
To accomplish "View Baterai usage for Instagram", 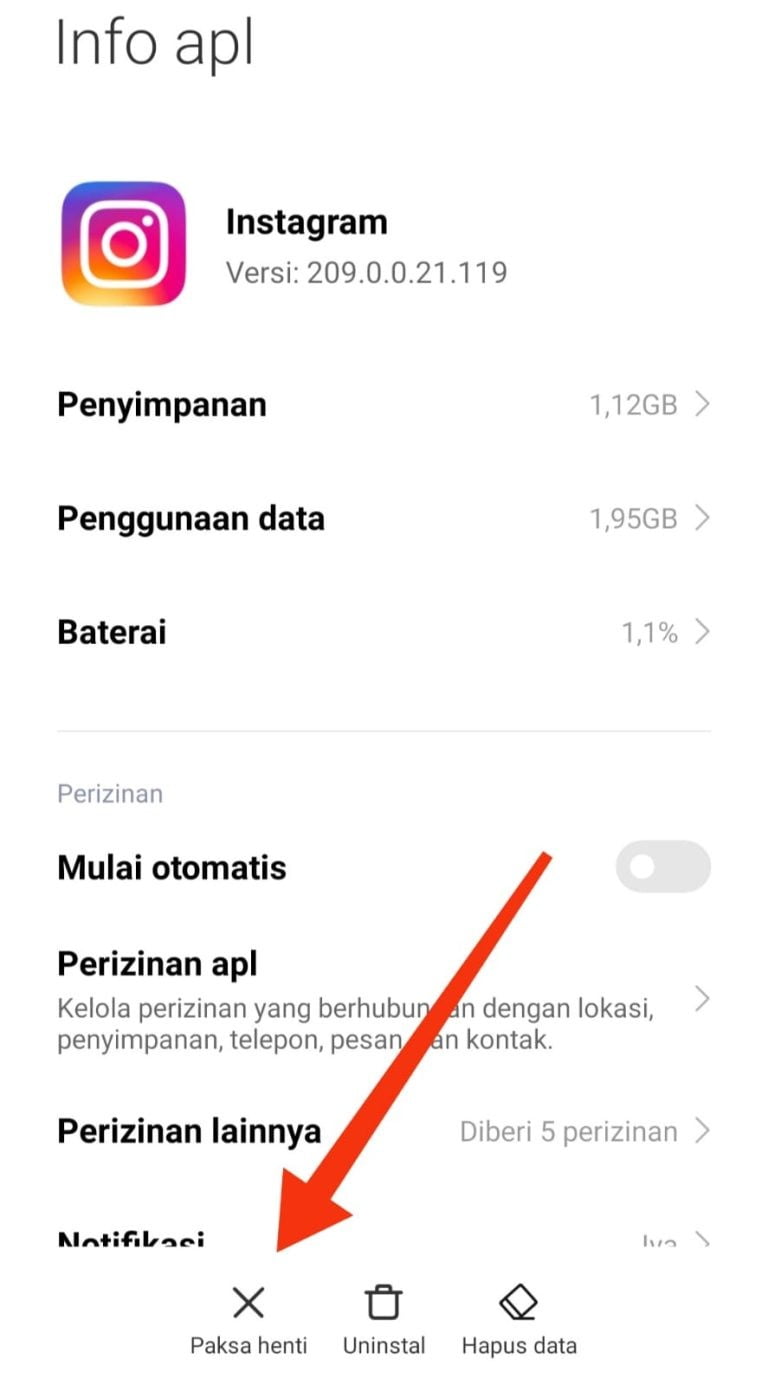I will pos(384,632).
